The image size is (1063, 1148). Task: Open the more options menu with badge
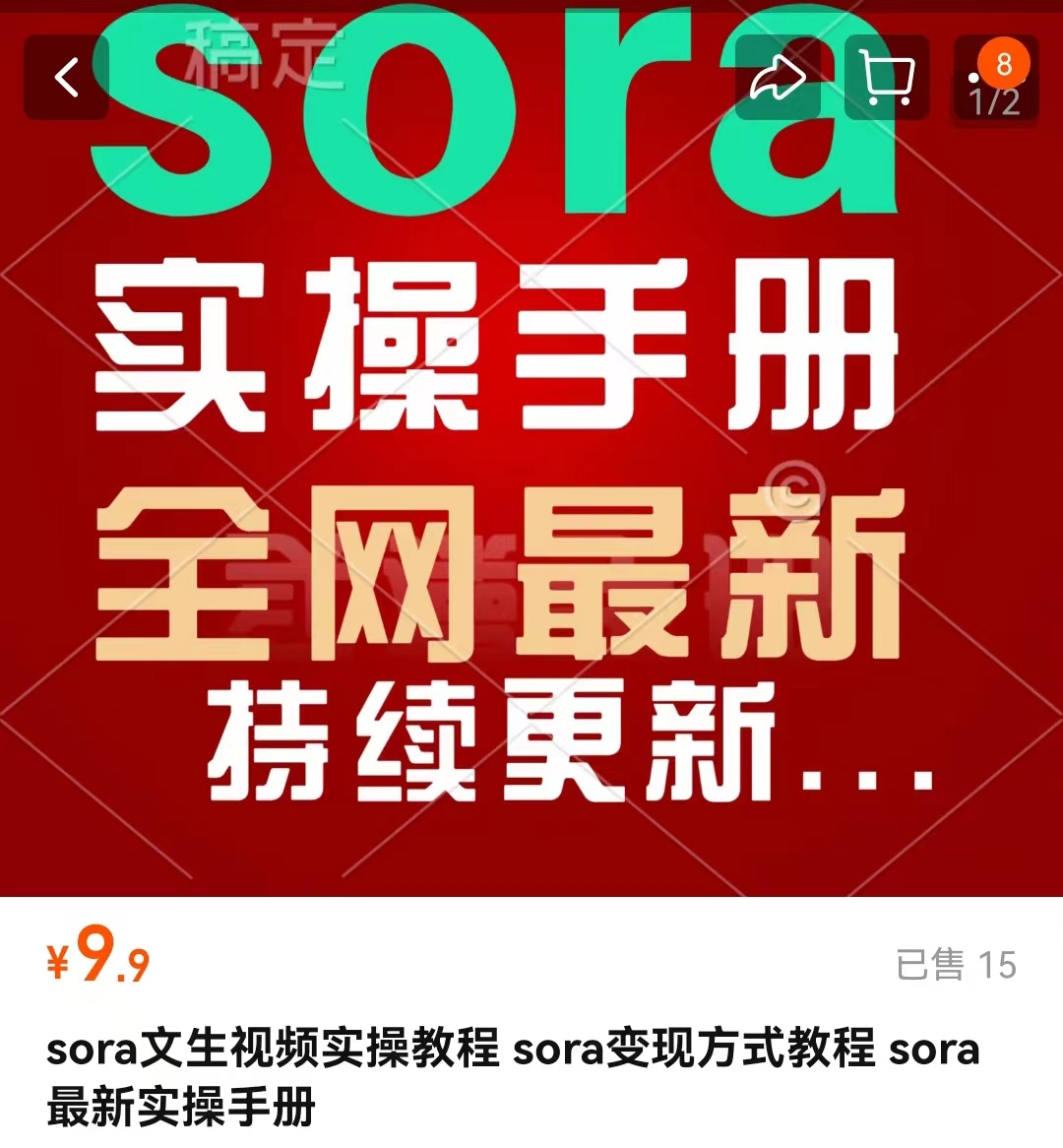pos(995,79)
